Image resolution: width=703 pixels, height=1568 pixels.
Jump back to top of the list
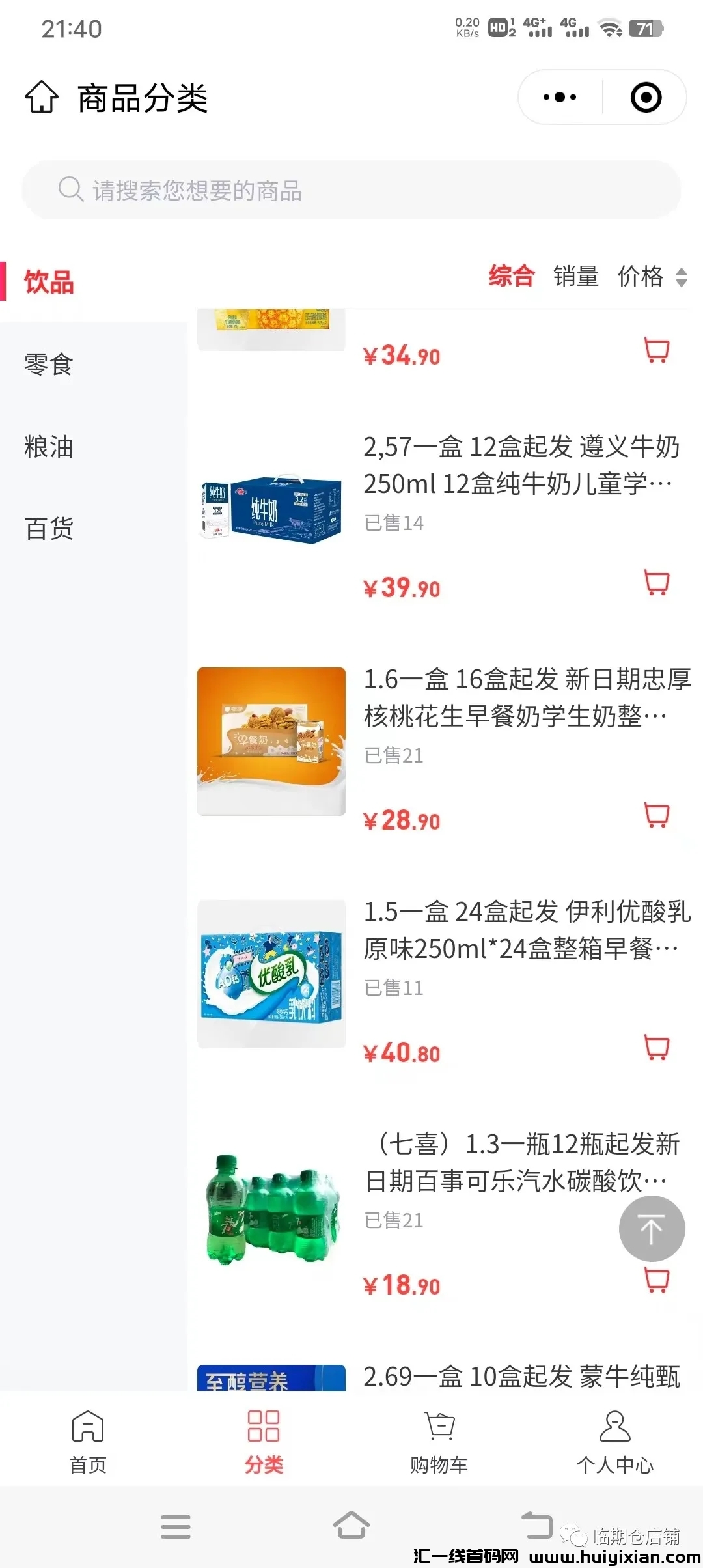click(652, 1229)
